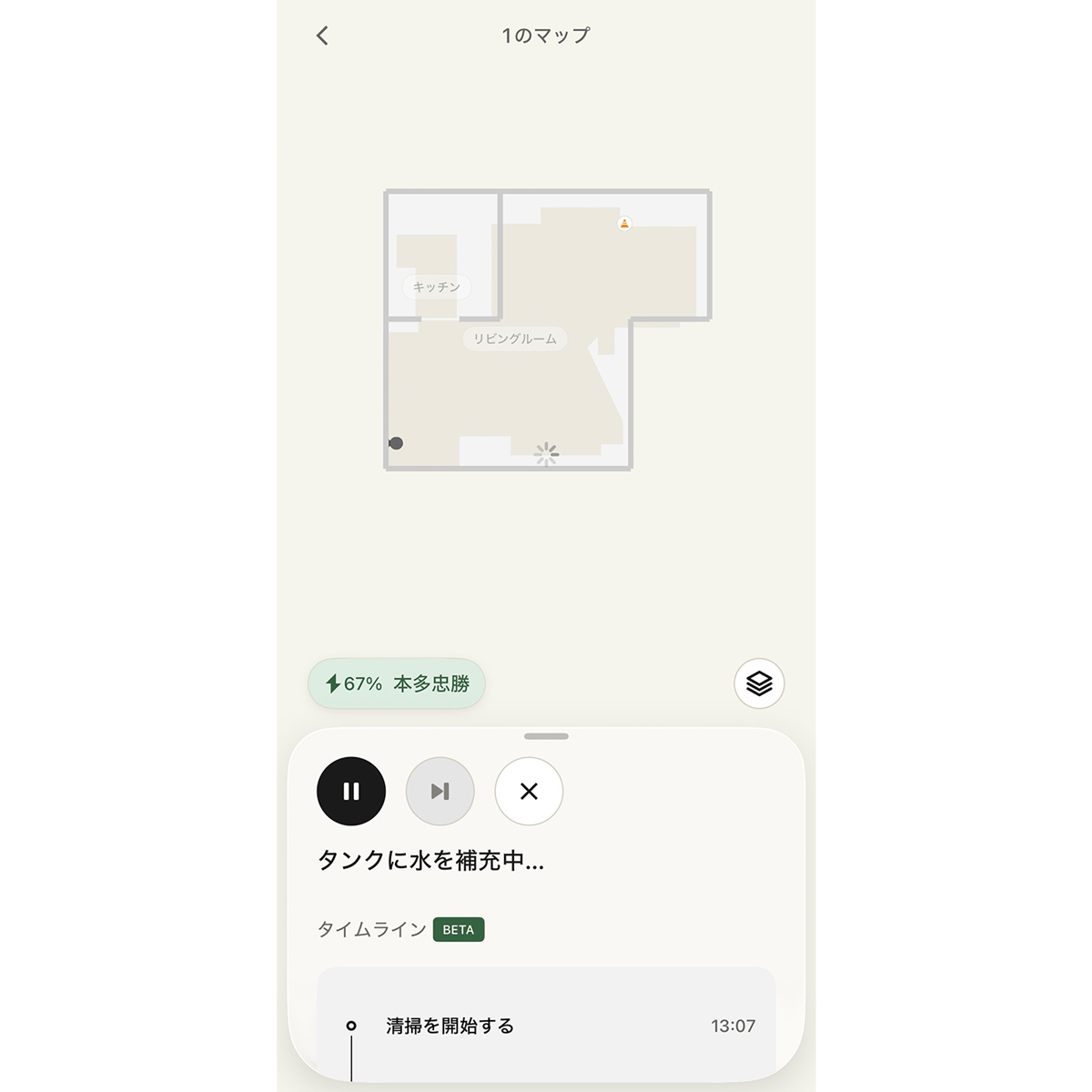The width and height of the screenshot is (1092, 1092).
Task: Select the リビングルーム room on the map
Action: (514, 339)
